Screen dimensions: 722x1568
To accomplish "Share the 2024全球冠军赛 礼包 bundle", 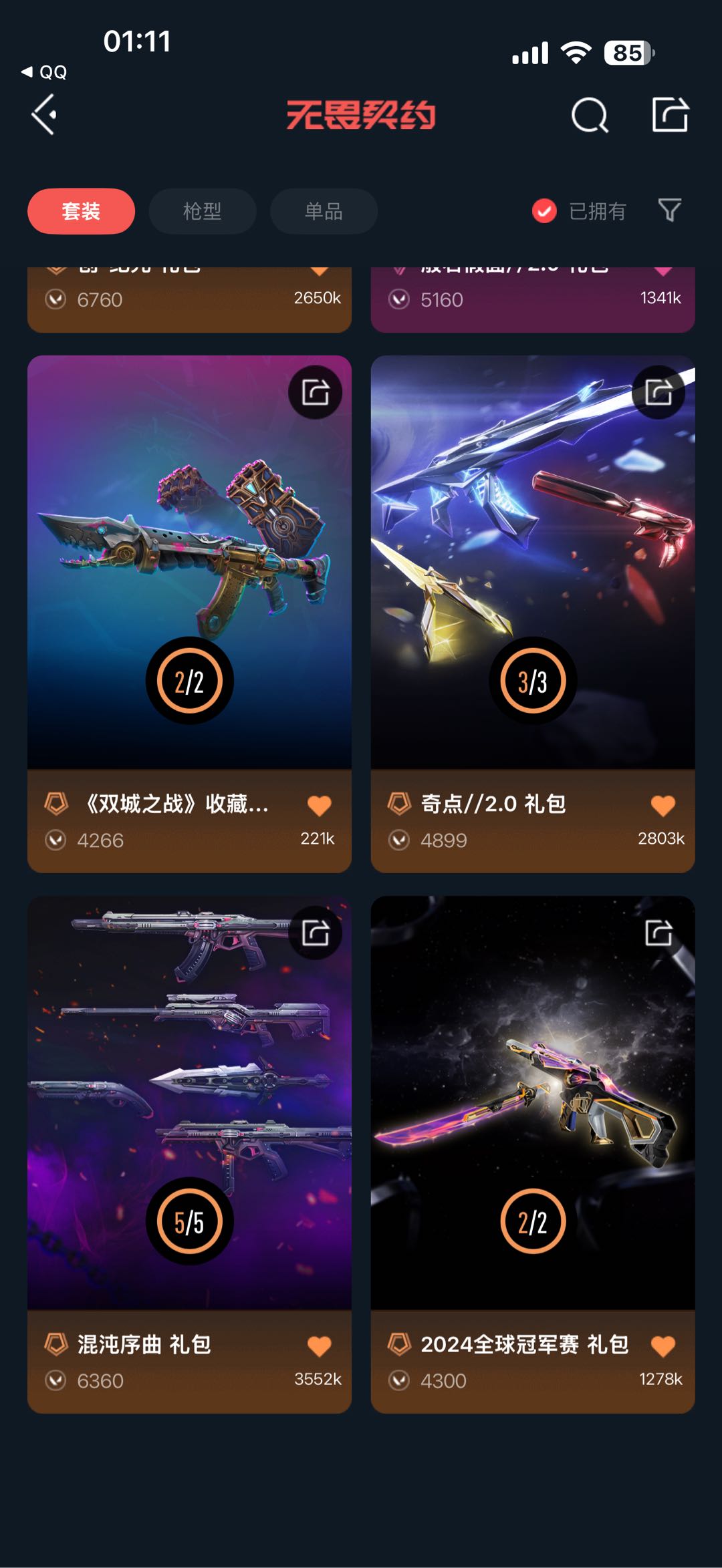I will click(x=658, y=933).
